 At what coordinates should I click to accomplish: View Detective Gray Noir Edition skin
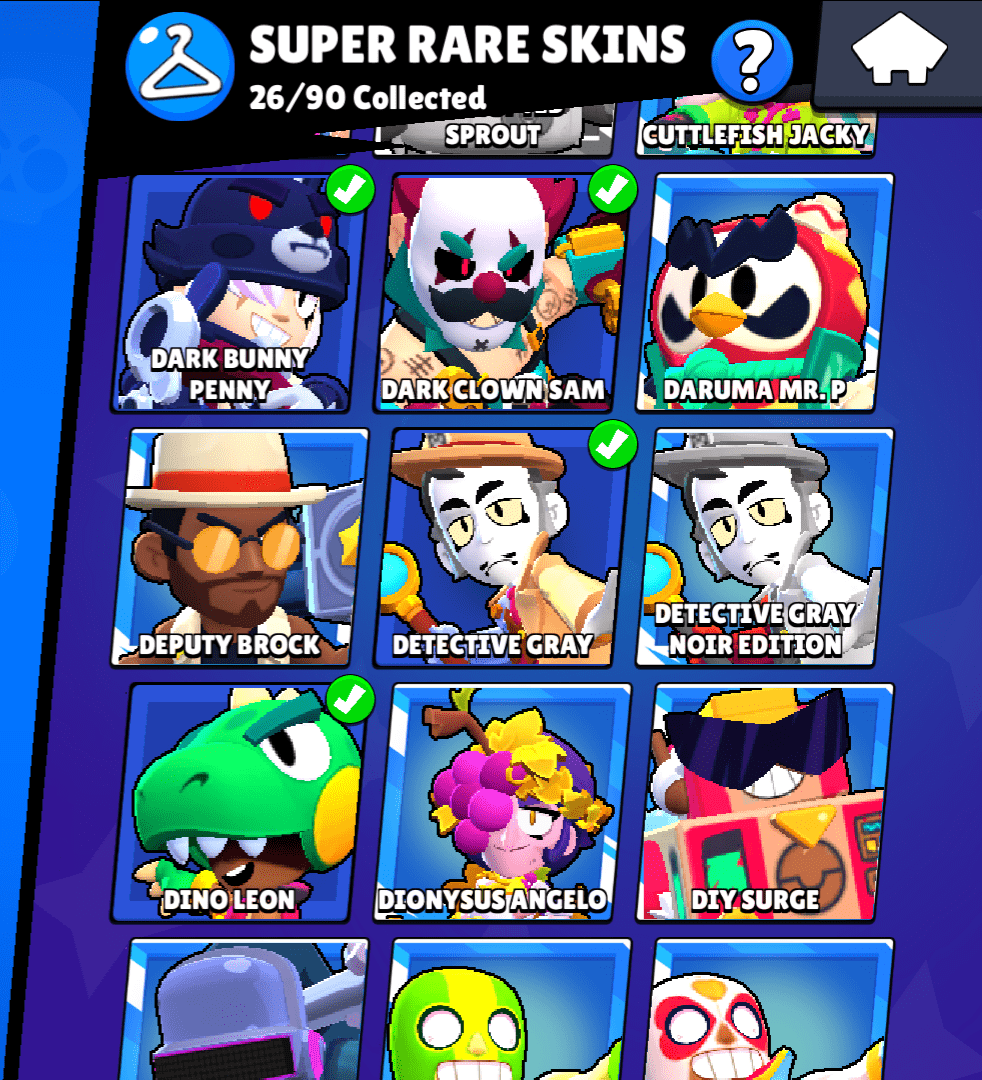tap(757, 547)
